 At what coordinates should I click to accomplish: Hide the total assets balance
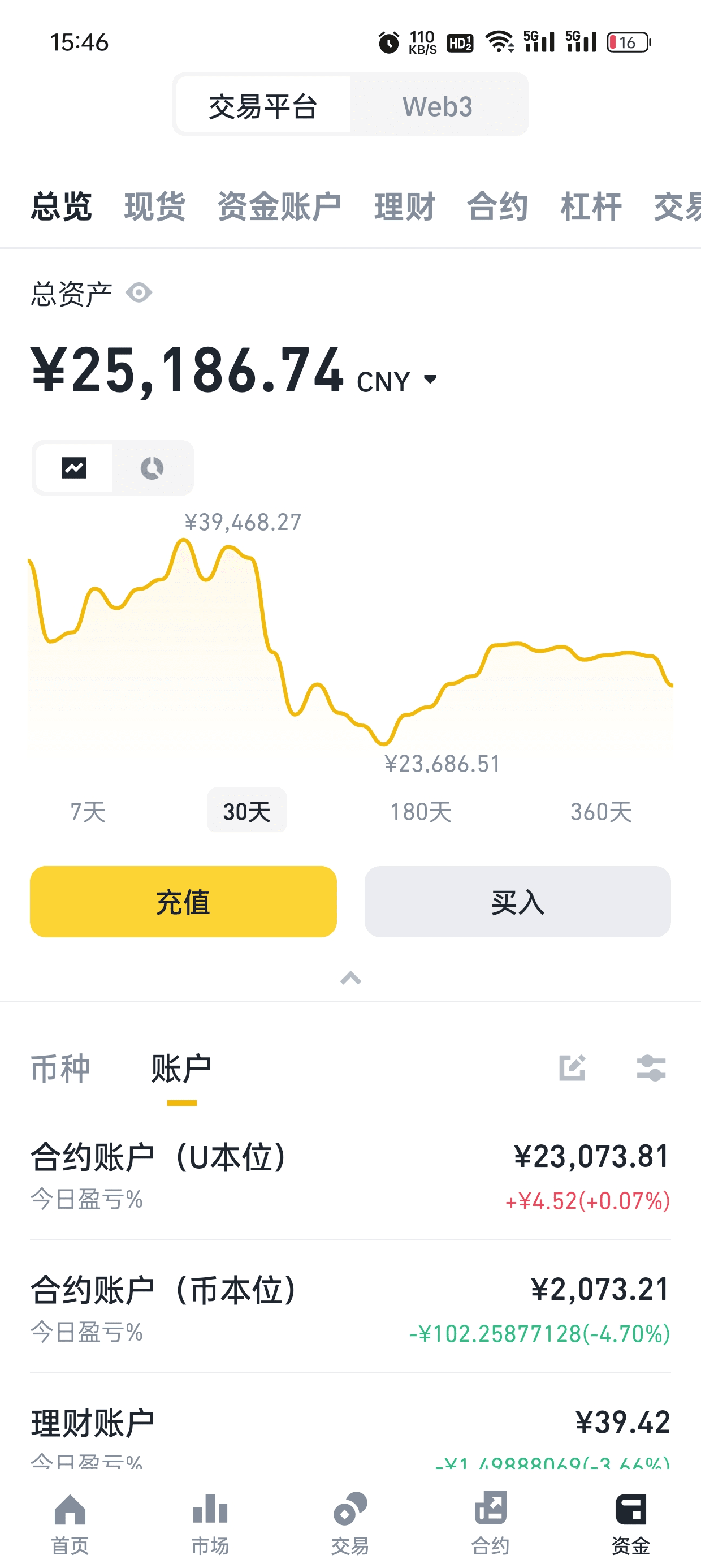139,293
